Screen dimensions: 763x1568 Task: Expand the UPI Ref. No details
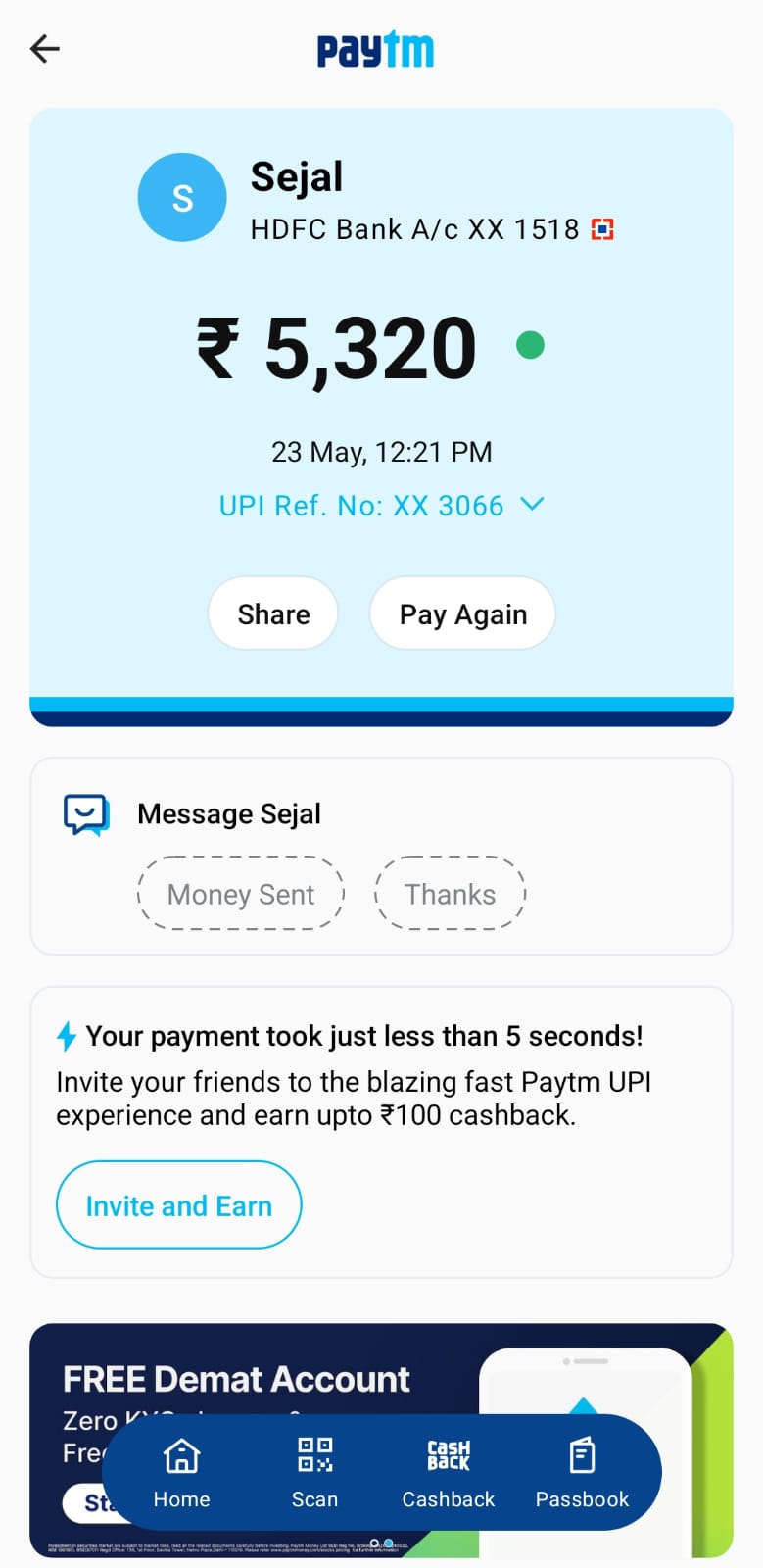[532, 505]
